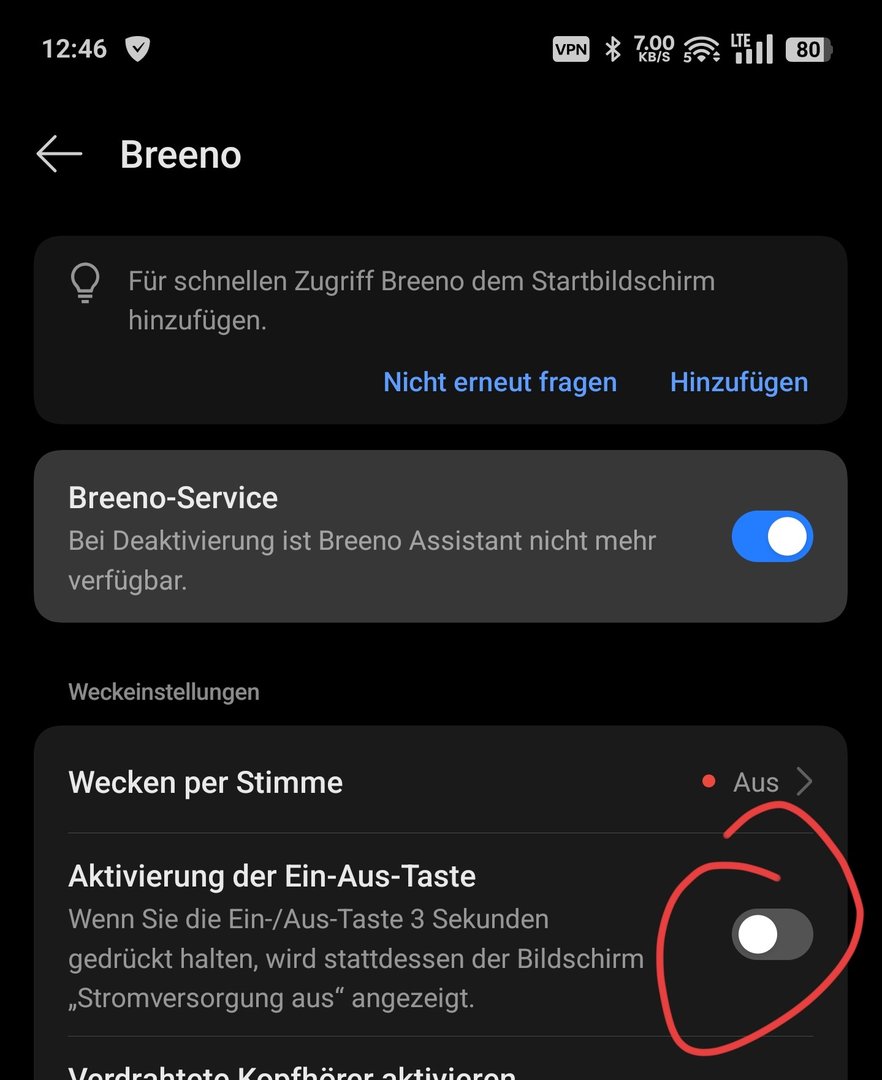
Task: Enable "Aktivierung der Ein-Aus-Taste" toggle
Action: click(x=772, y=934)
